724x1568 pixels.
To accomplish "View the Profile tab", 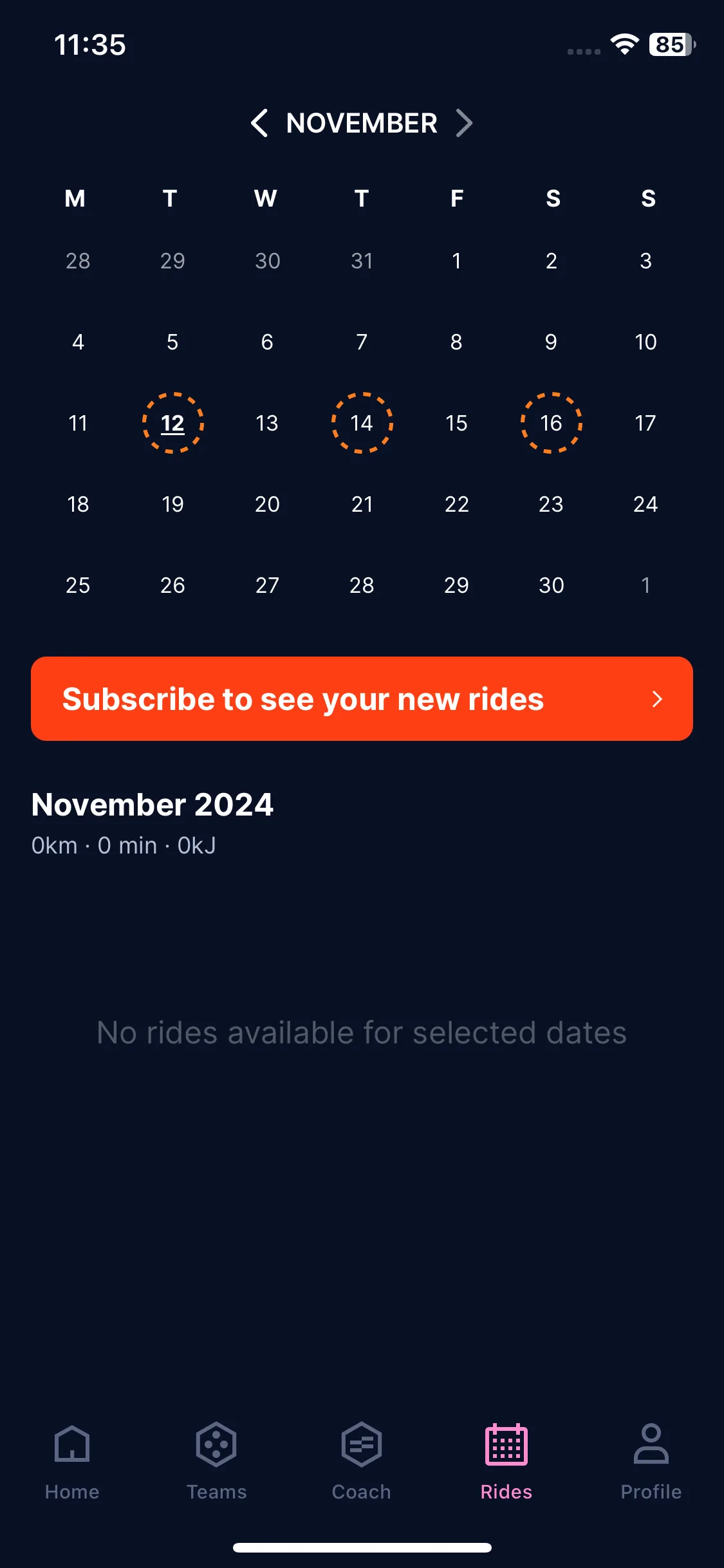I will (x=651, y=1459).
